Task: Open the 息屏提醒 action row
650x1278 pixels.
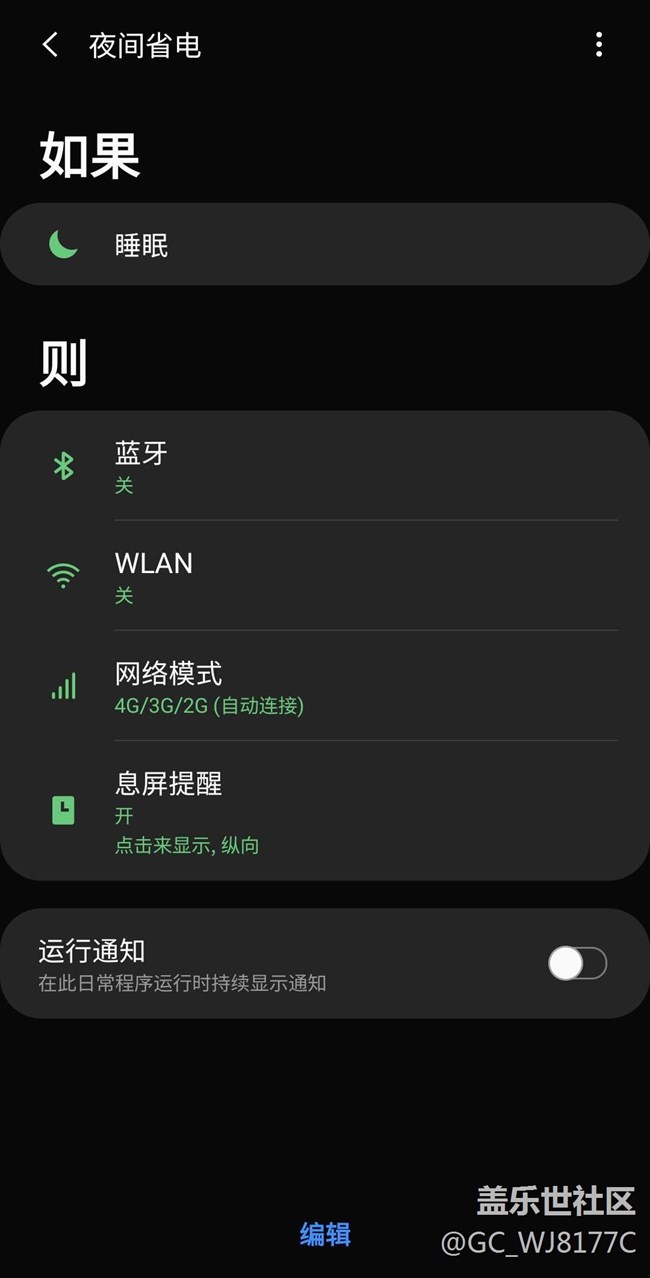Action: pos(325,810)
